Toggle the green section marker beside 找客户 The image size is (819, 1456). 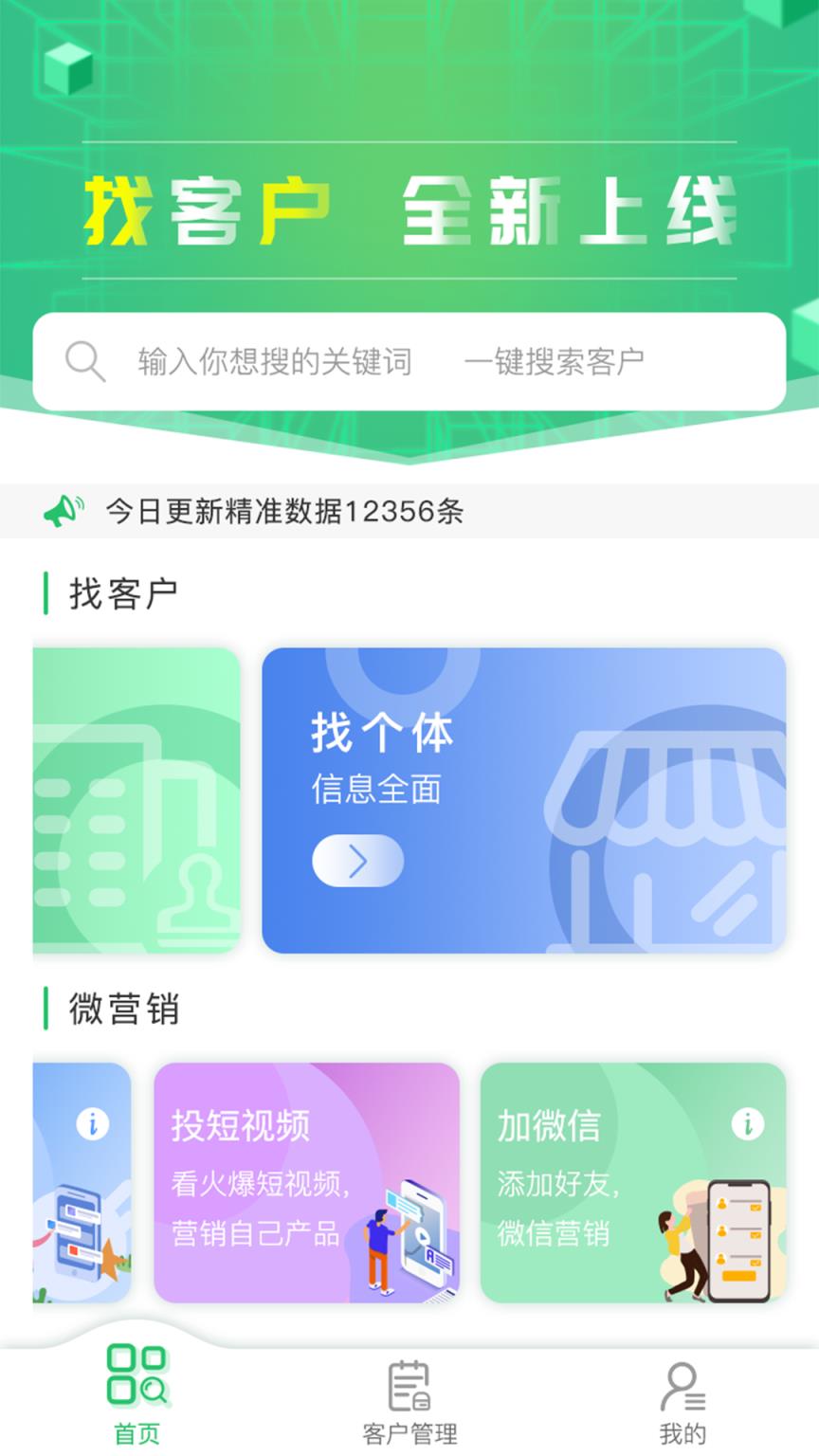pyautogui.click(x=45, y=590)
